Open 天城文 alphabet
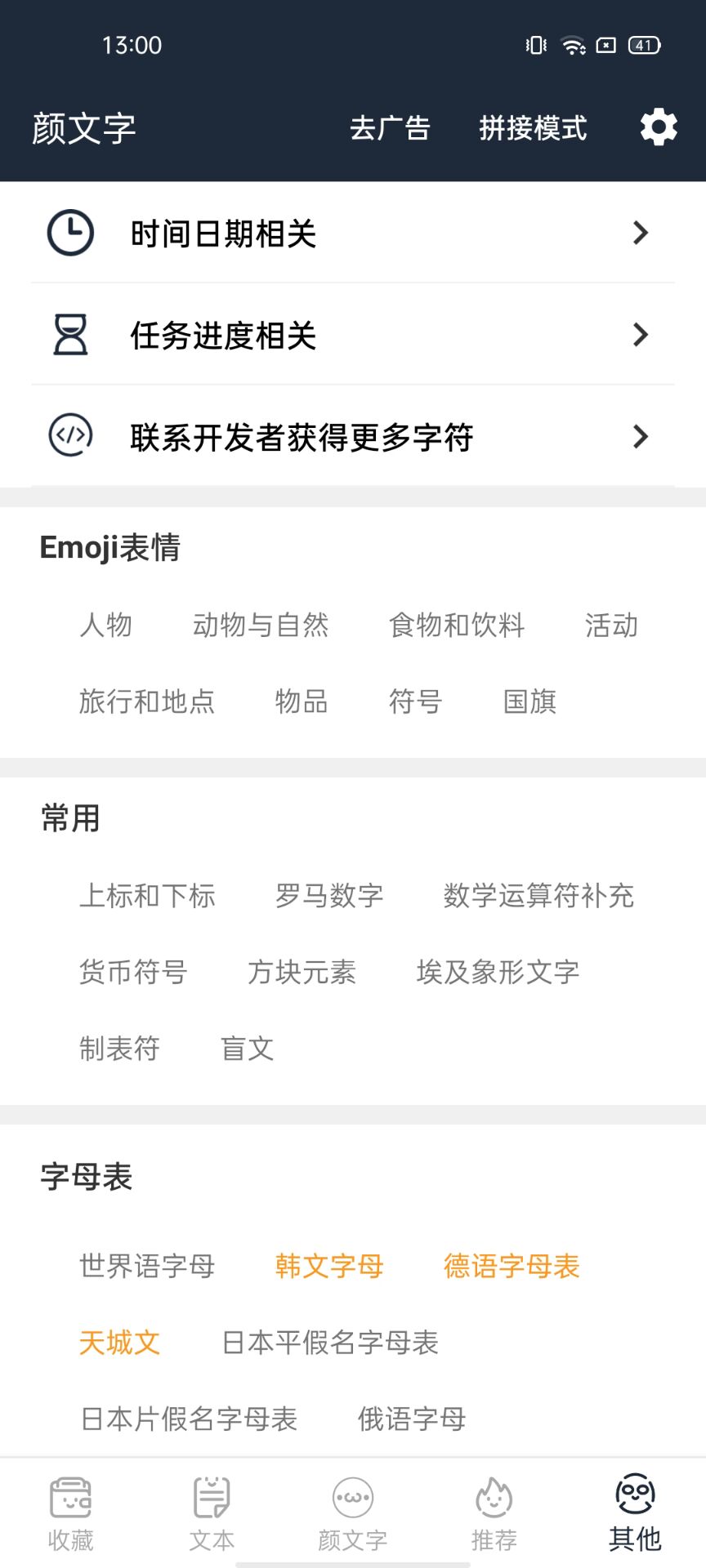Screen dimensions: 706x1568 tap(119, 1342)
